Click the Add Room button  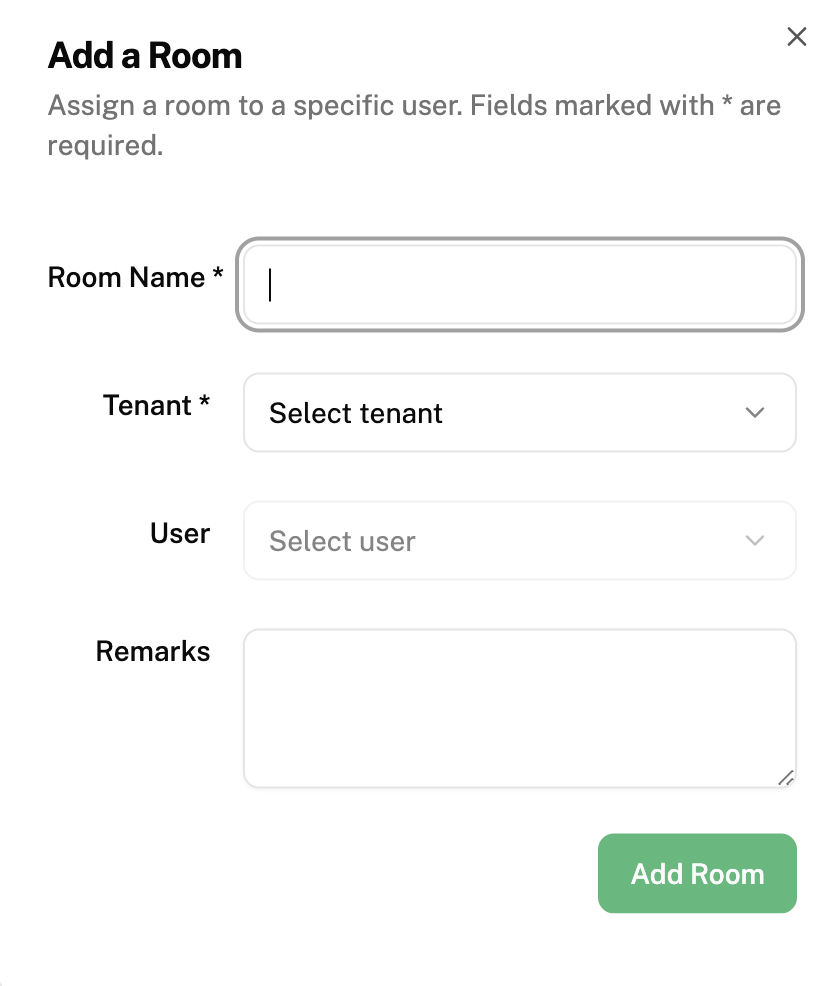click(696, 873)
